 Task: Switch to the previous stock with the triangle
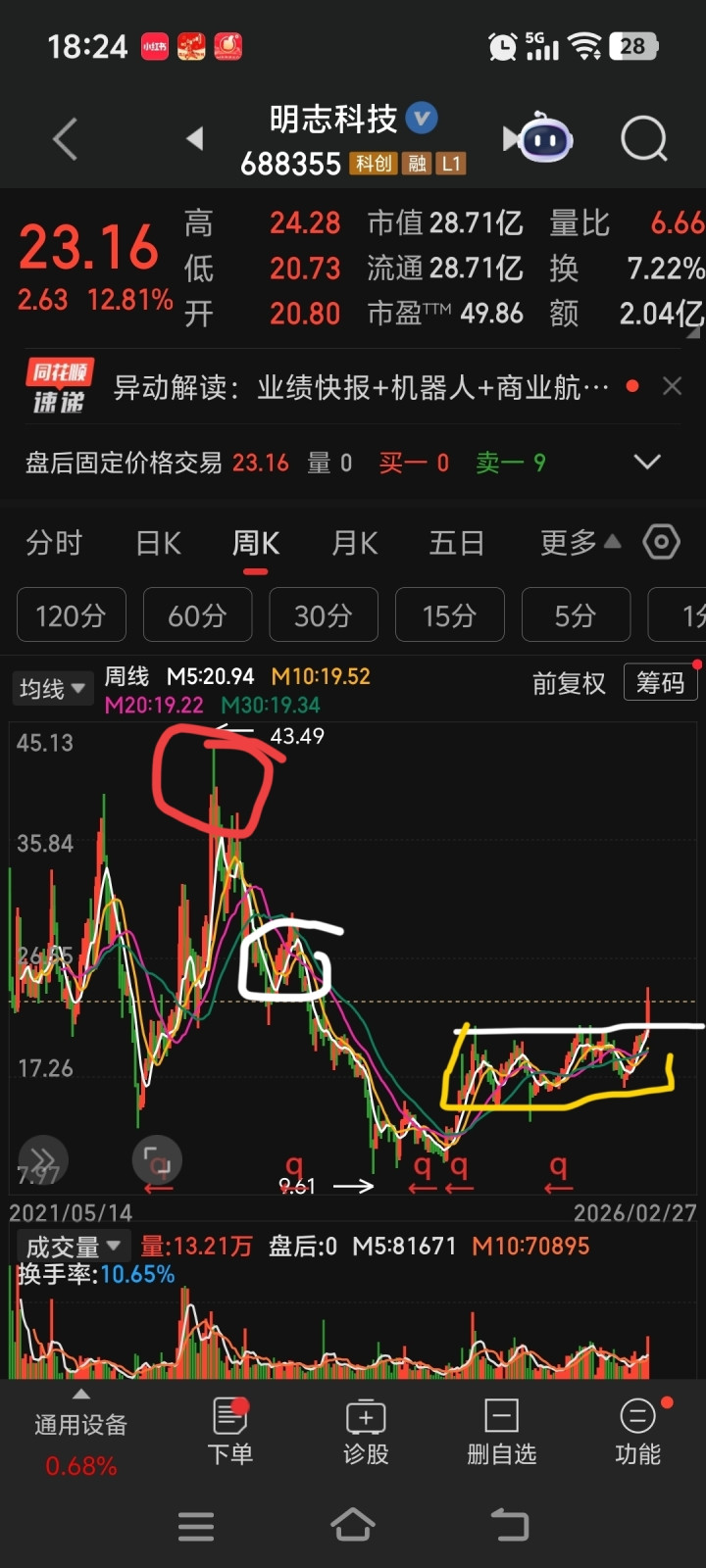pos(195,139)
